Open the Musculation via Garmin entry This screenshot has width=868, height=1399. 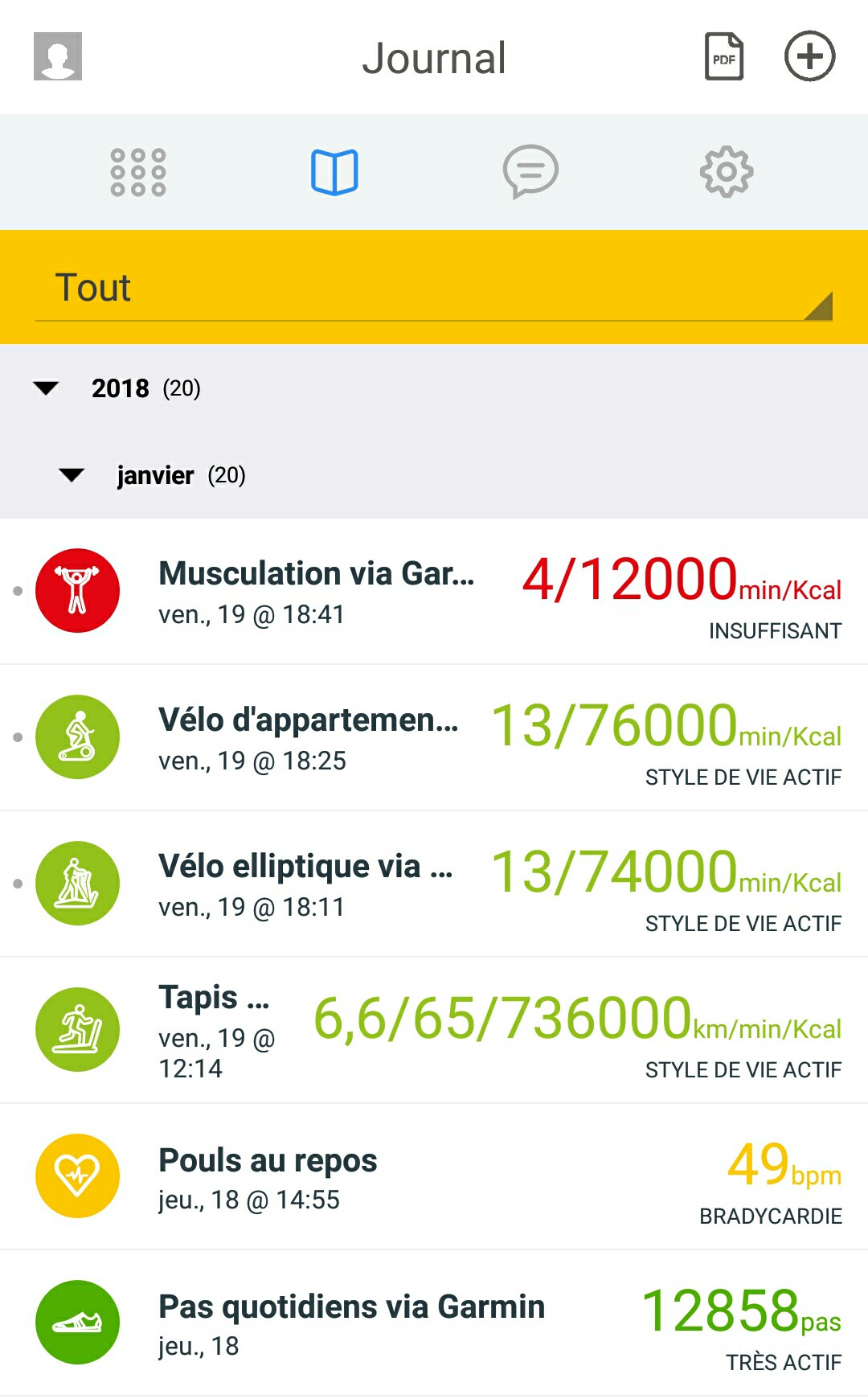tap(434, 592)
